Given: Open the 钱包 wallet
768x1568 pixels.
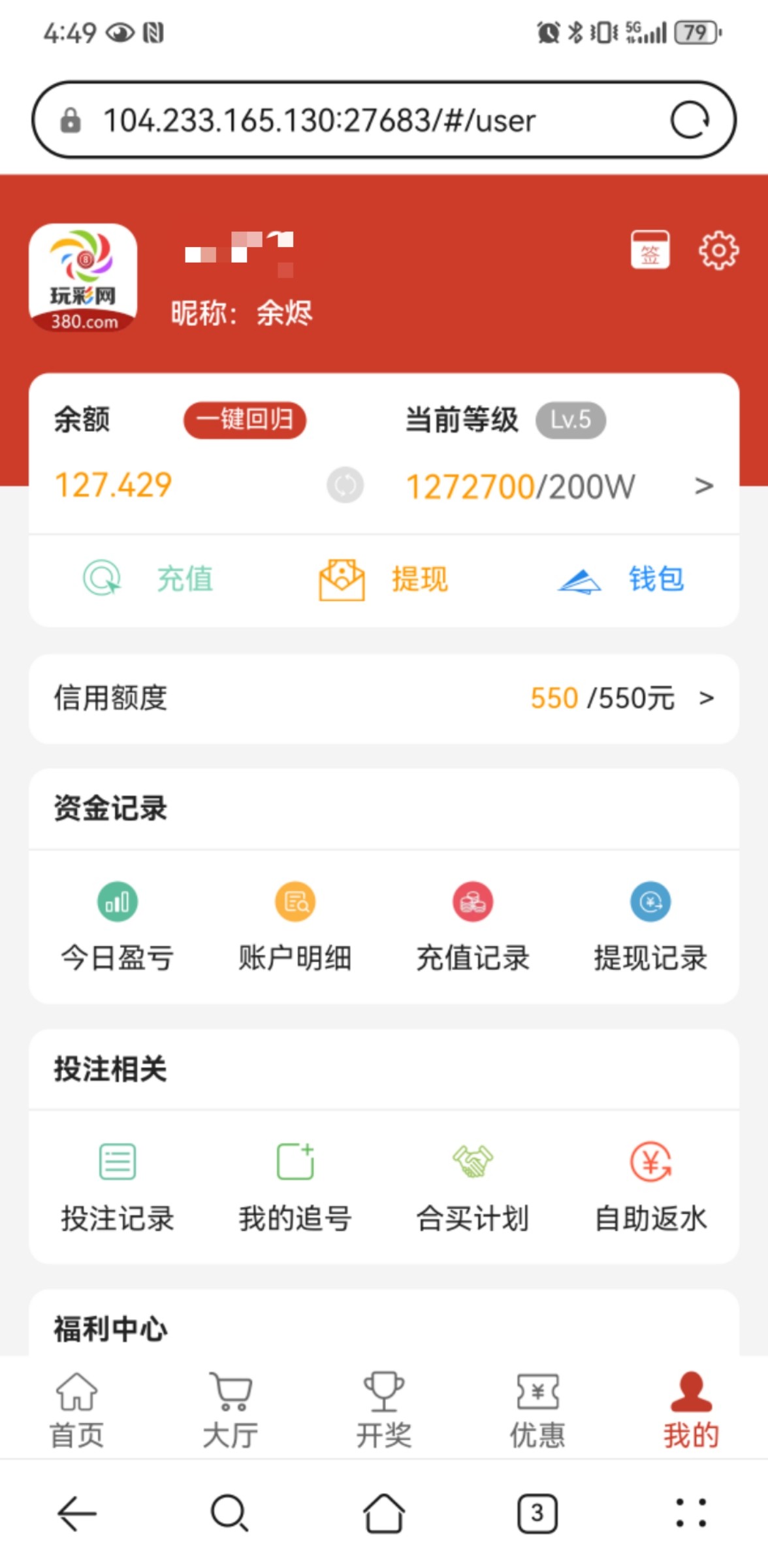Looking at the screenshot, I should click(620, 579).
